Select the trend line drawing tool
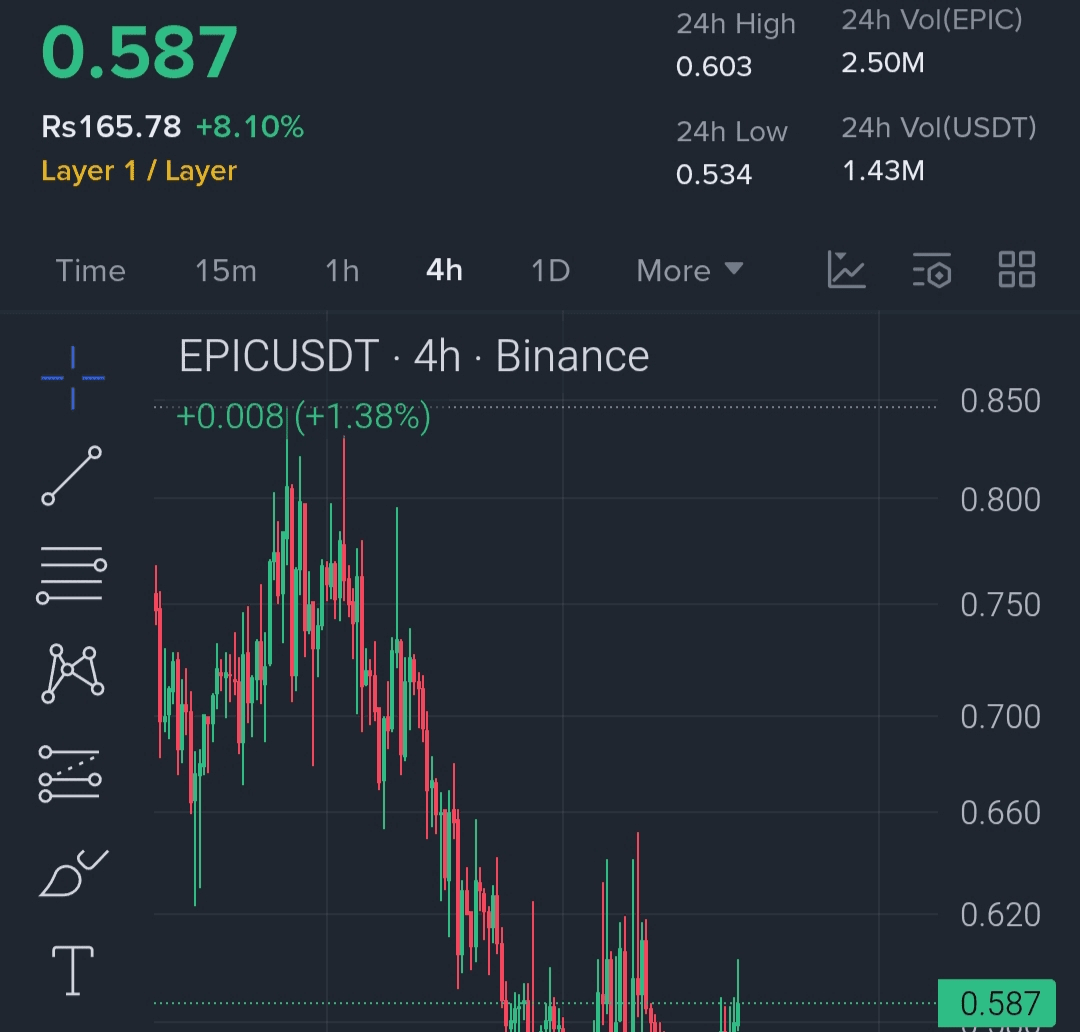1080x1032 pixels. click(72, 475)
